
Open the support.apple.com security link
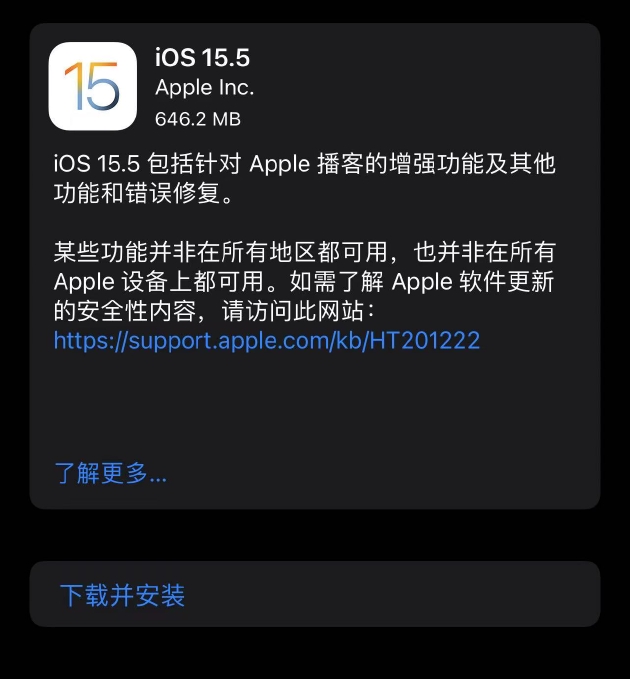[x=267, y=341]
